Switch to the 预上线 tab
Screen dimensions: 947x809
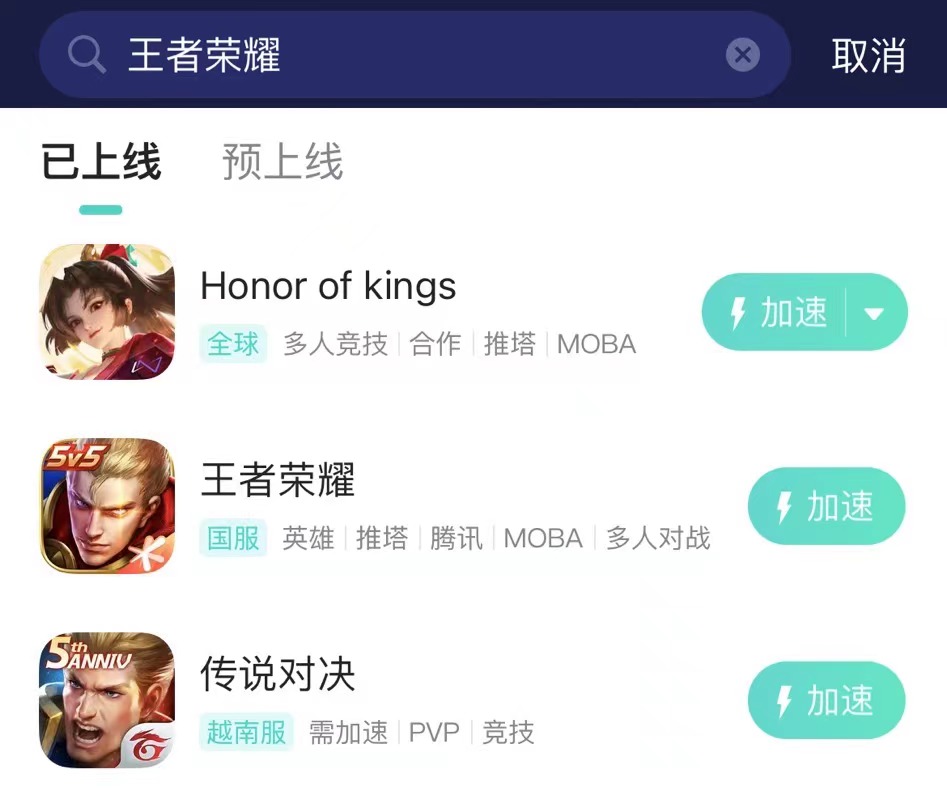coord(283,163)
